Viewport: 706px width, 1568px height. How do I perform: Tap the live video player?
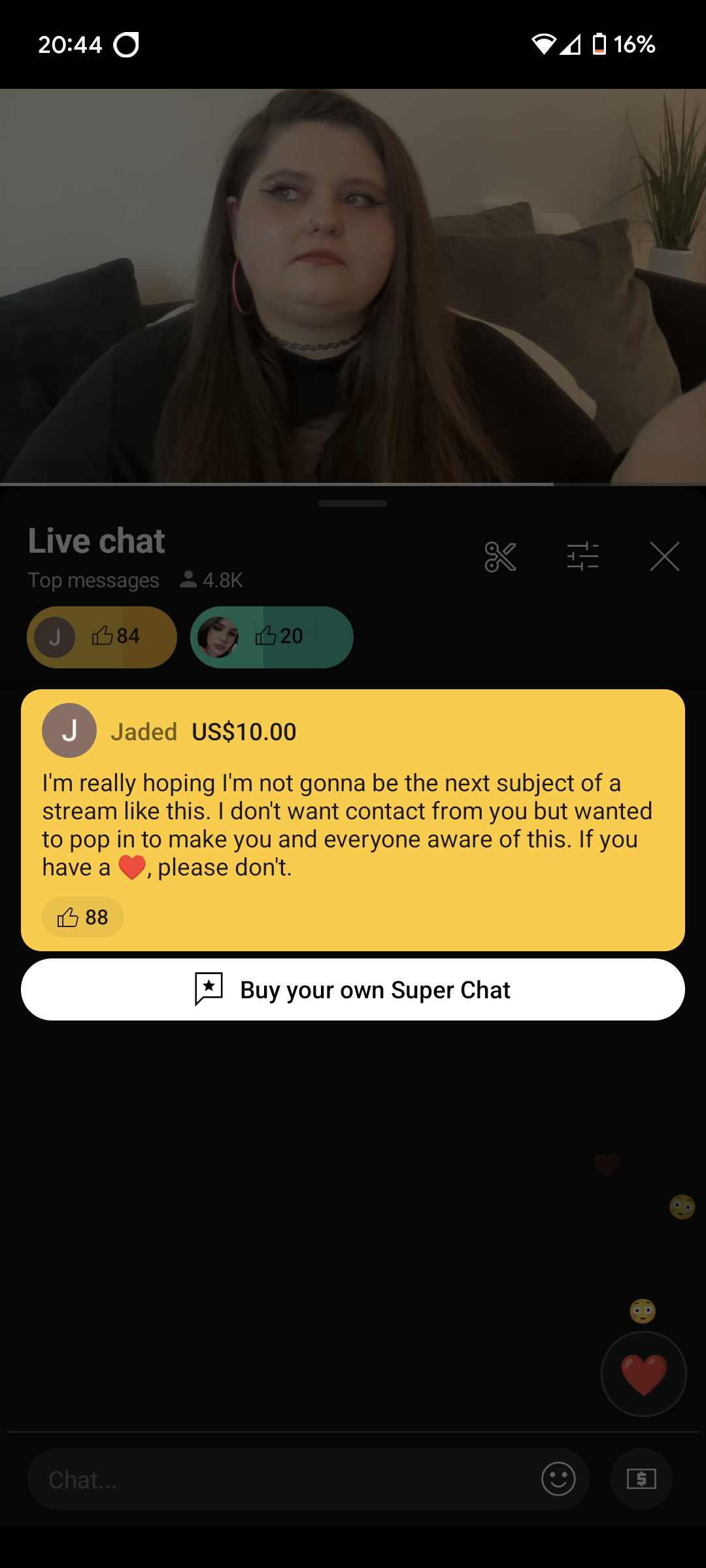coord(353,286)
